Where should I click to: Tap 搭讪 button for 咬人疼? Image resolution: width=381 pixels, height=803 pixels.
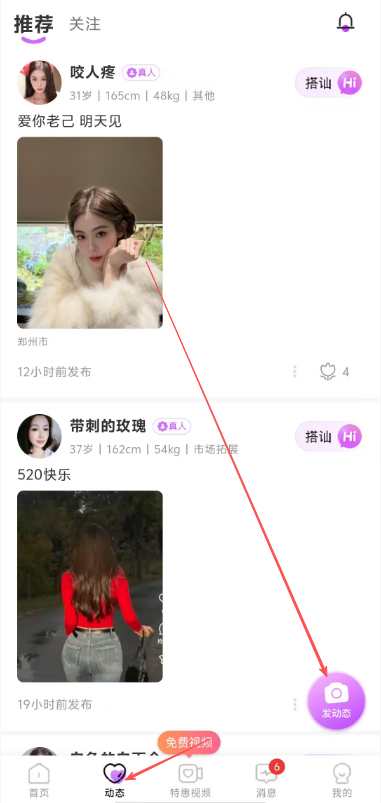coord(329,83)
